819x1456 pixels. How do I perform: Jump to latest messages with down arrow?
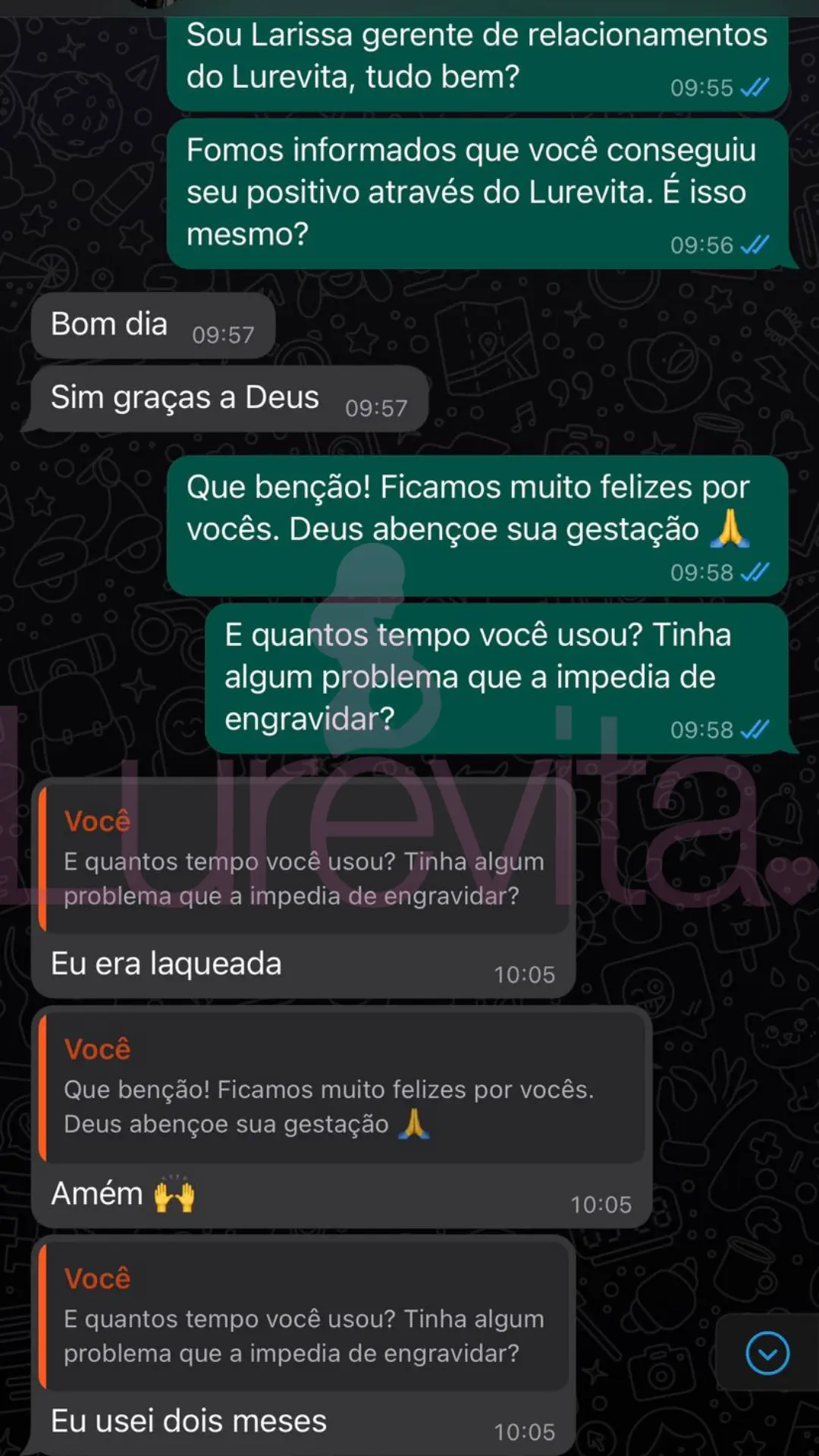click(x=767, y=1353)
